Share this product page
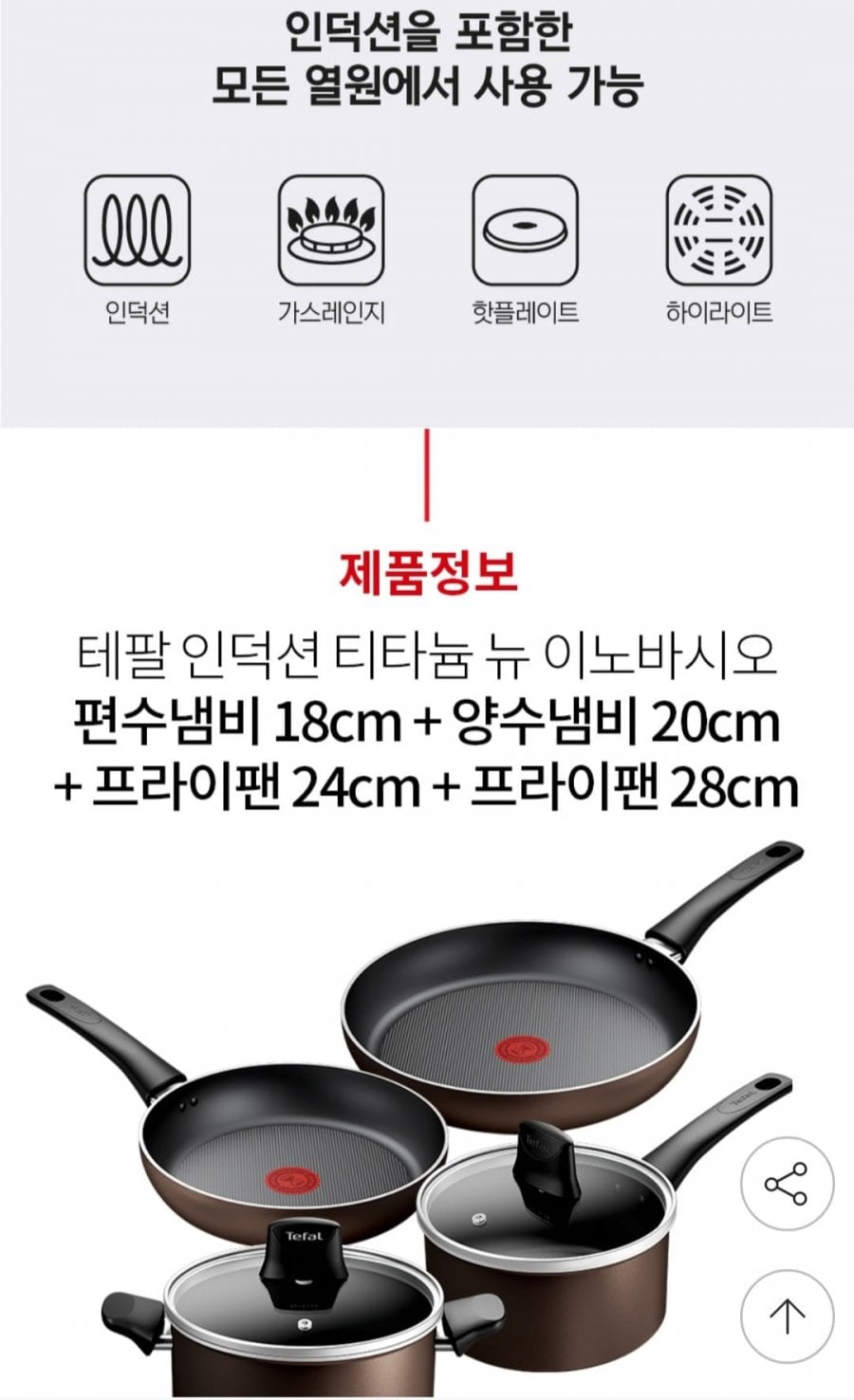Image resolution: width=854 pixels, height=1400 pixels. coord(786,1184)
